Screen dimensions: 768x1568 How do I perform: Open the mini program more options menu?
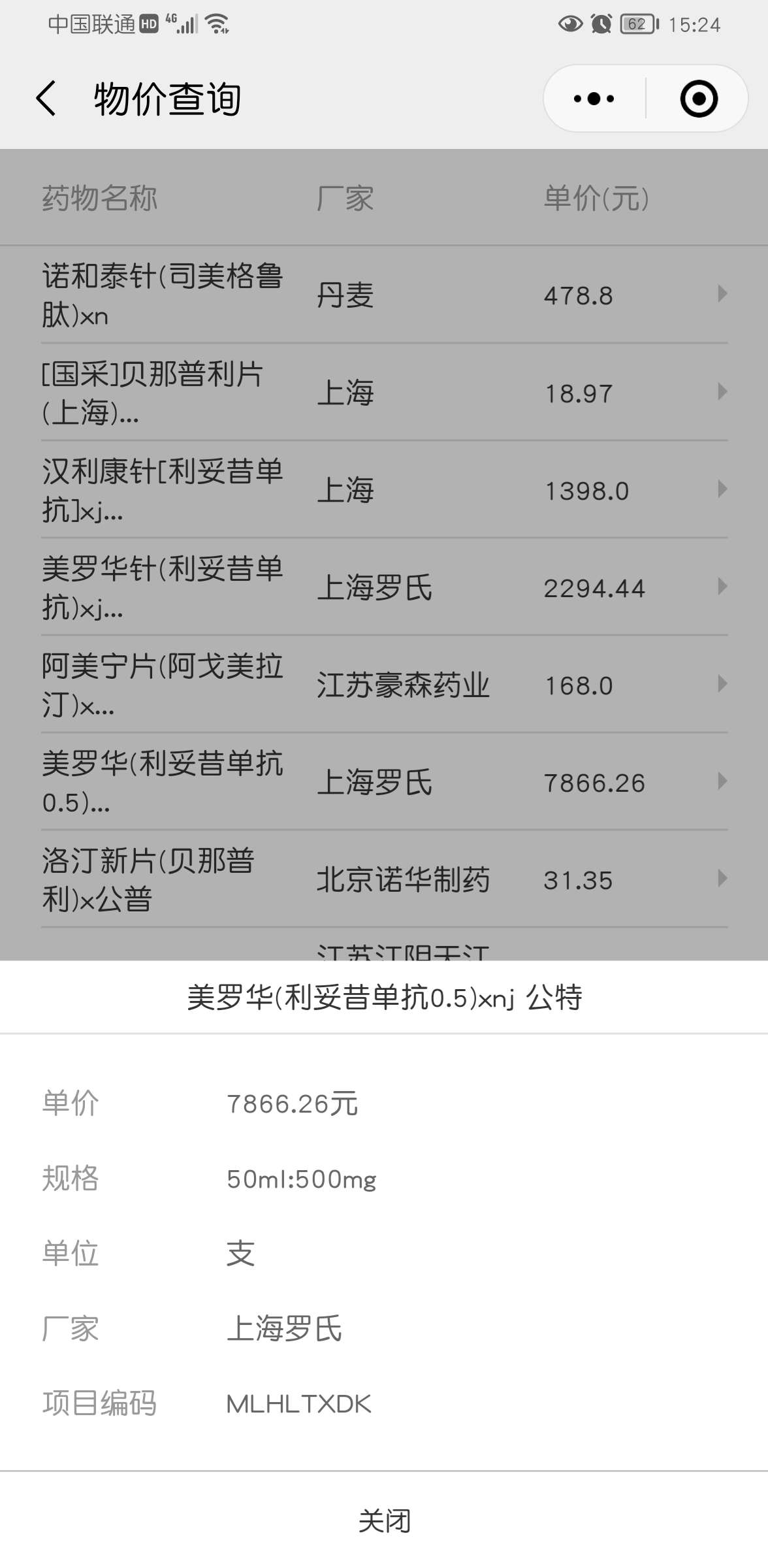pos(594,99)
